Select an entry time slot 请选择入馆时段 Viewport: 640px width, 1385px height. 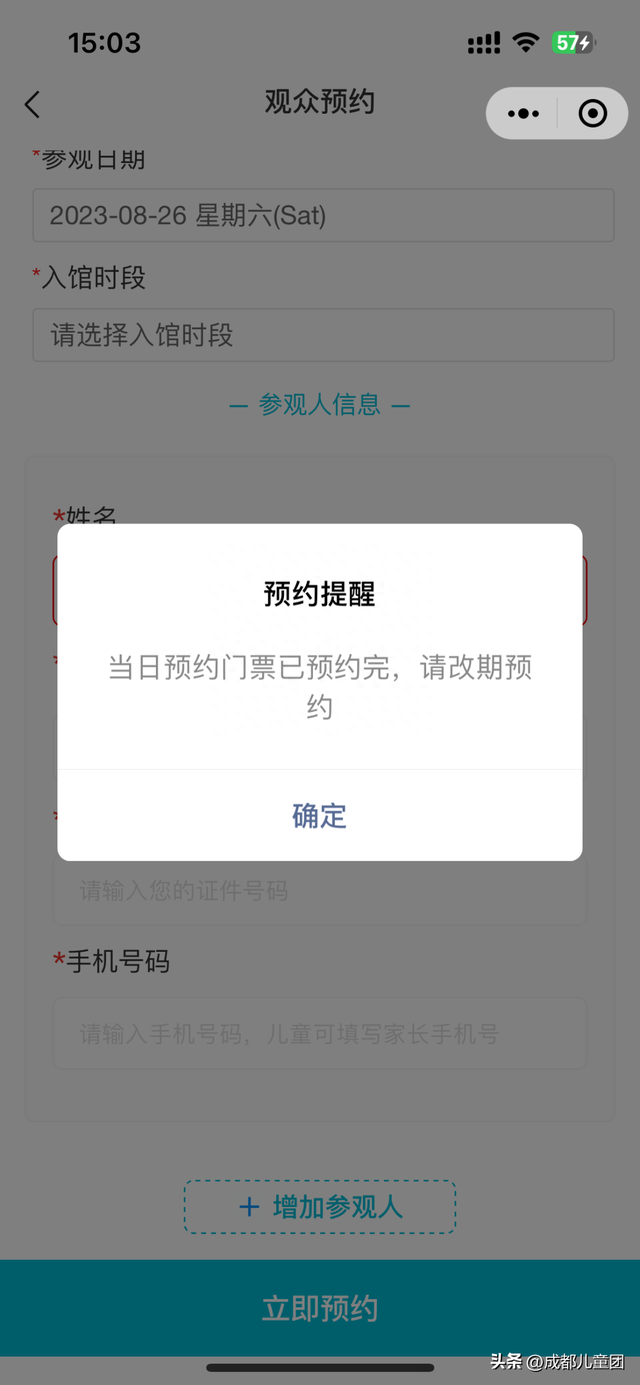point(323,334)
